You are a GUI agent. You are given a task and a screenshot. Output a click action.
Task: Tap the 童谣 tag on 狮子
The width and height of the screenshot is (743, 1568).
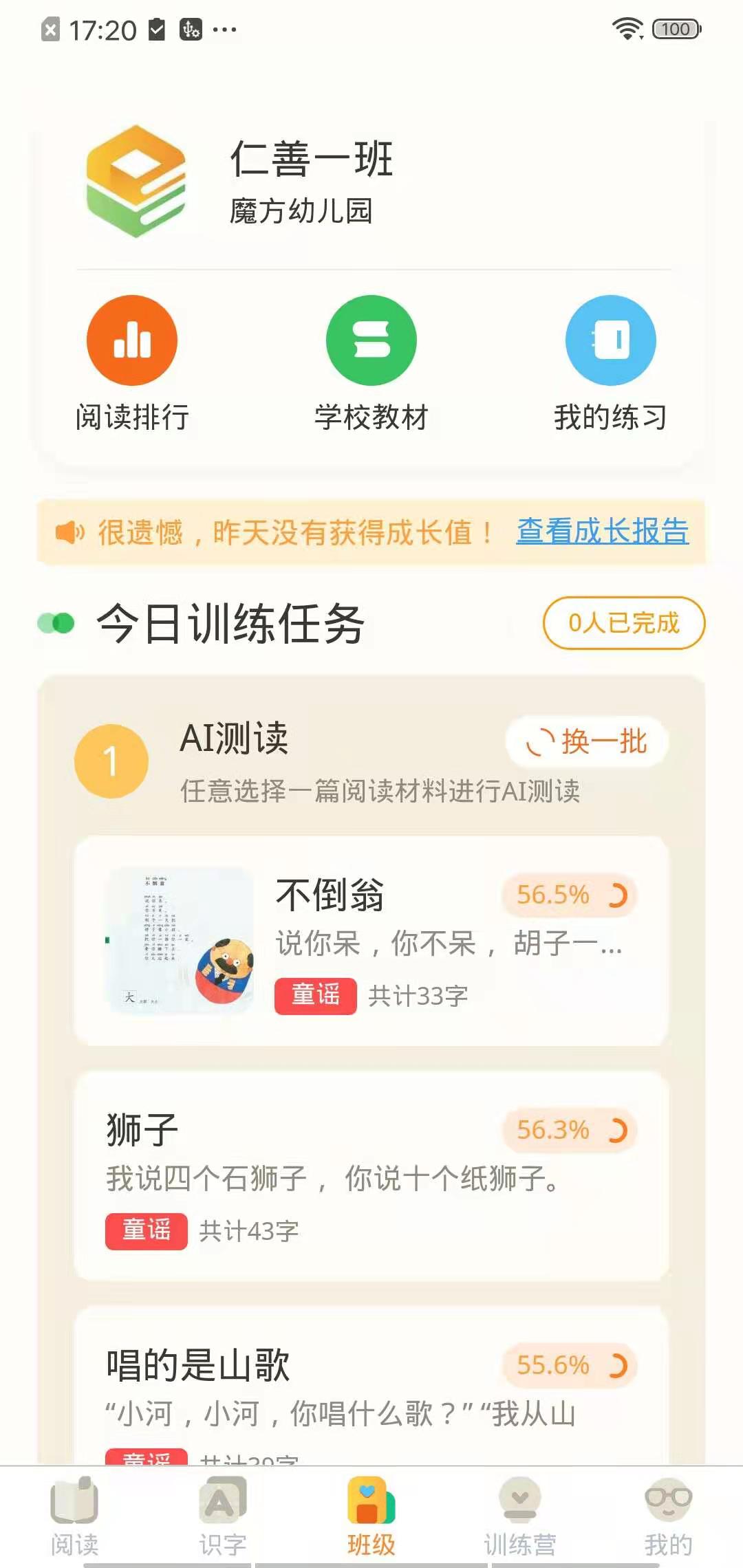(147, 1230)
